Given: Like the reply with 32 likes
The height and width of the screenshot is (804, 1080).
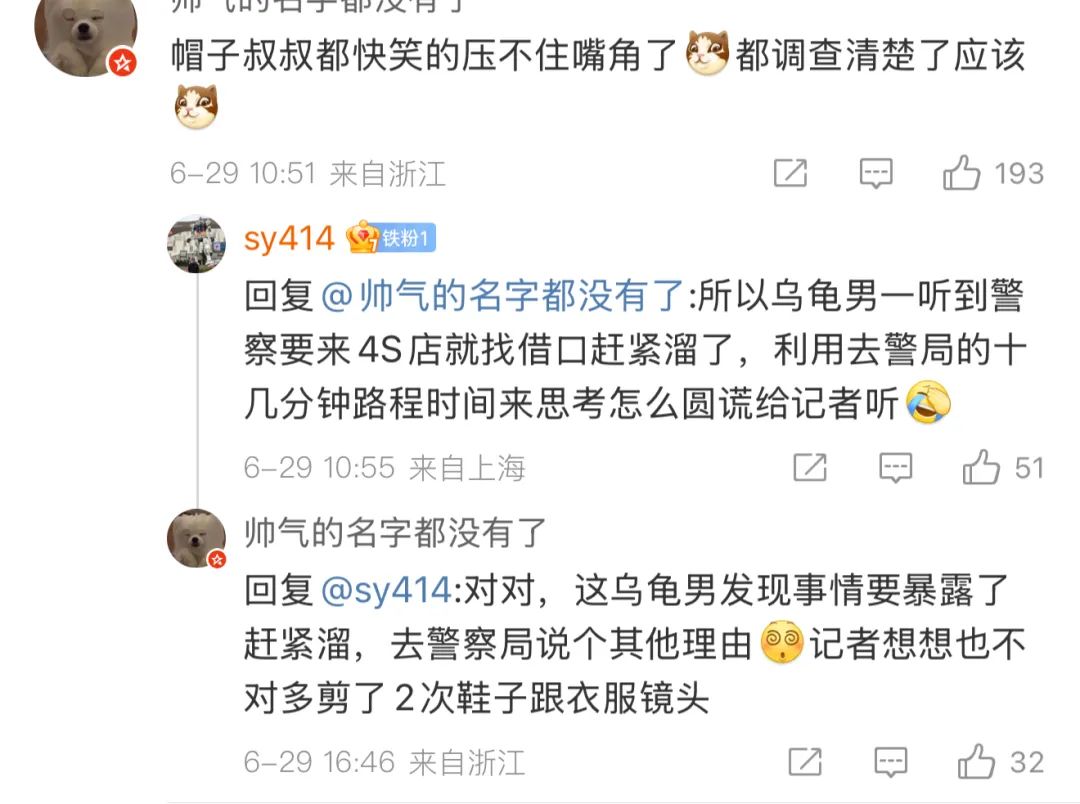Looking at the screenshot, I should pyautogui.click(x=977, y=762).
